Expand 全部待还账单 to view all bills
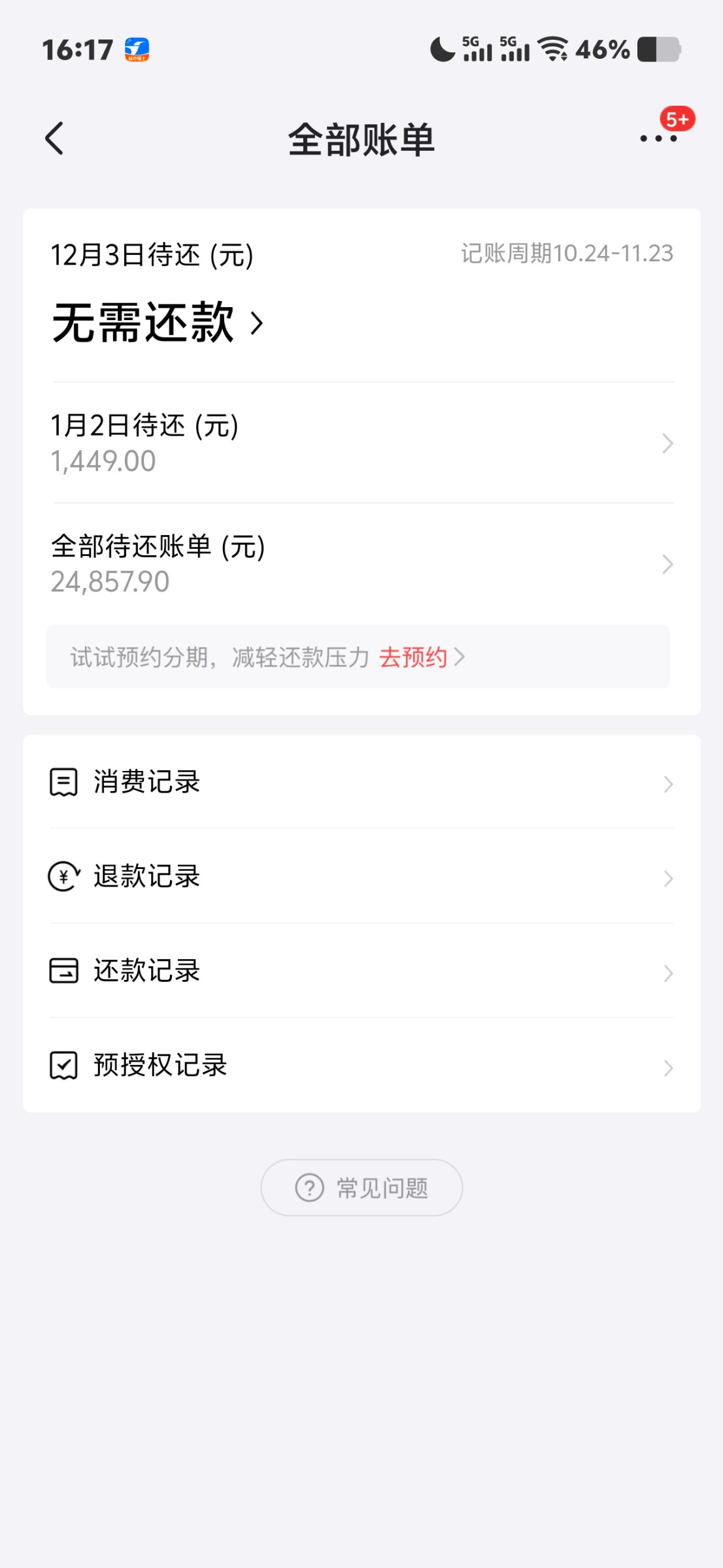This screenshot has width=723, height=1568. coord(666,563)
